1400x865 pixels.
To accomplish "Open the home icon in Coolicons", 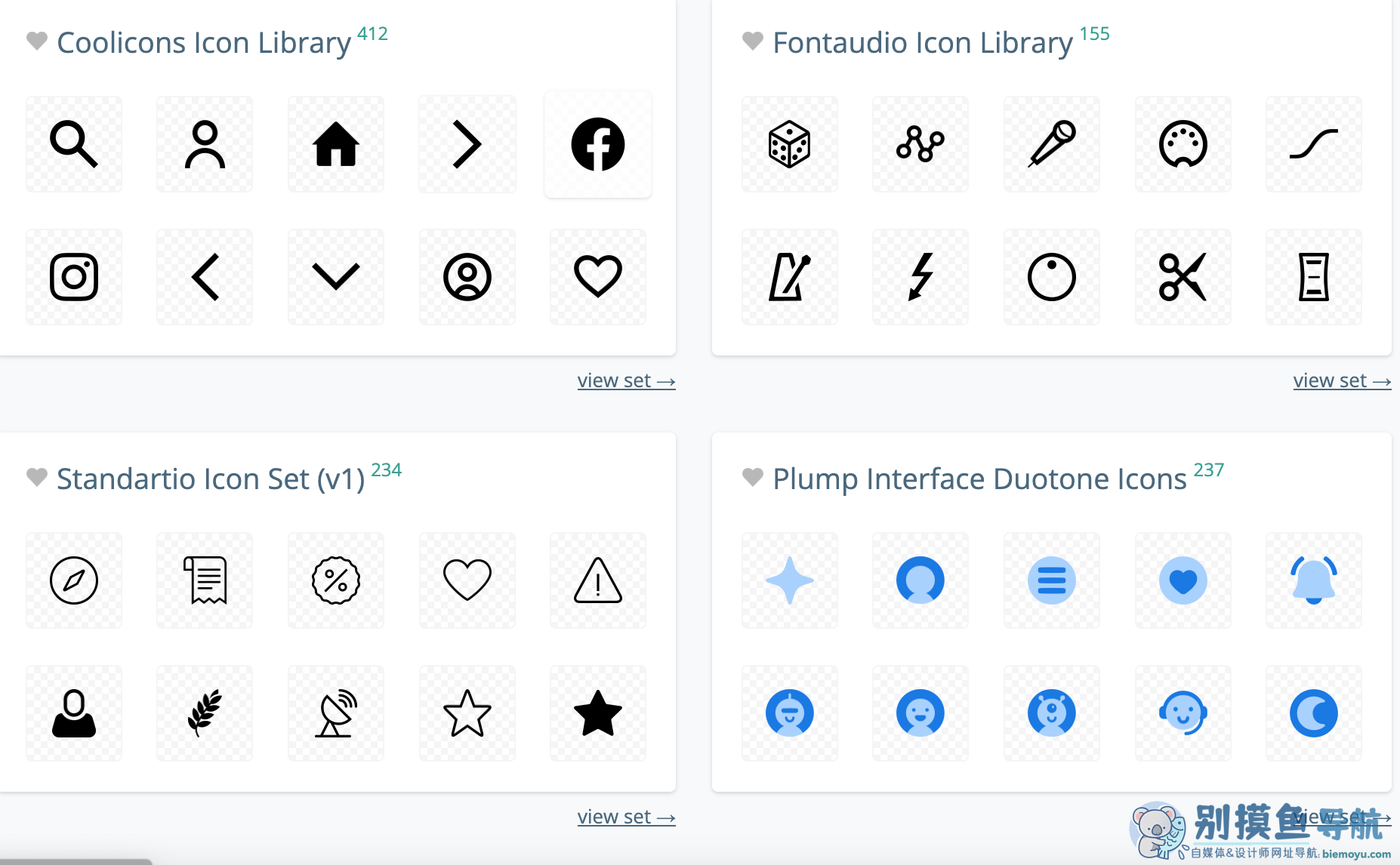I will tap(336, 144).
